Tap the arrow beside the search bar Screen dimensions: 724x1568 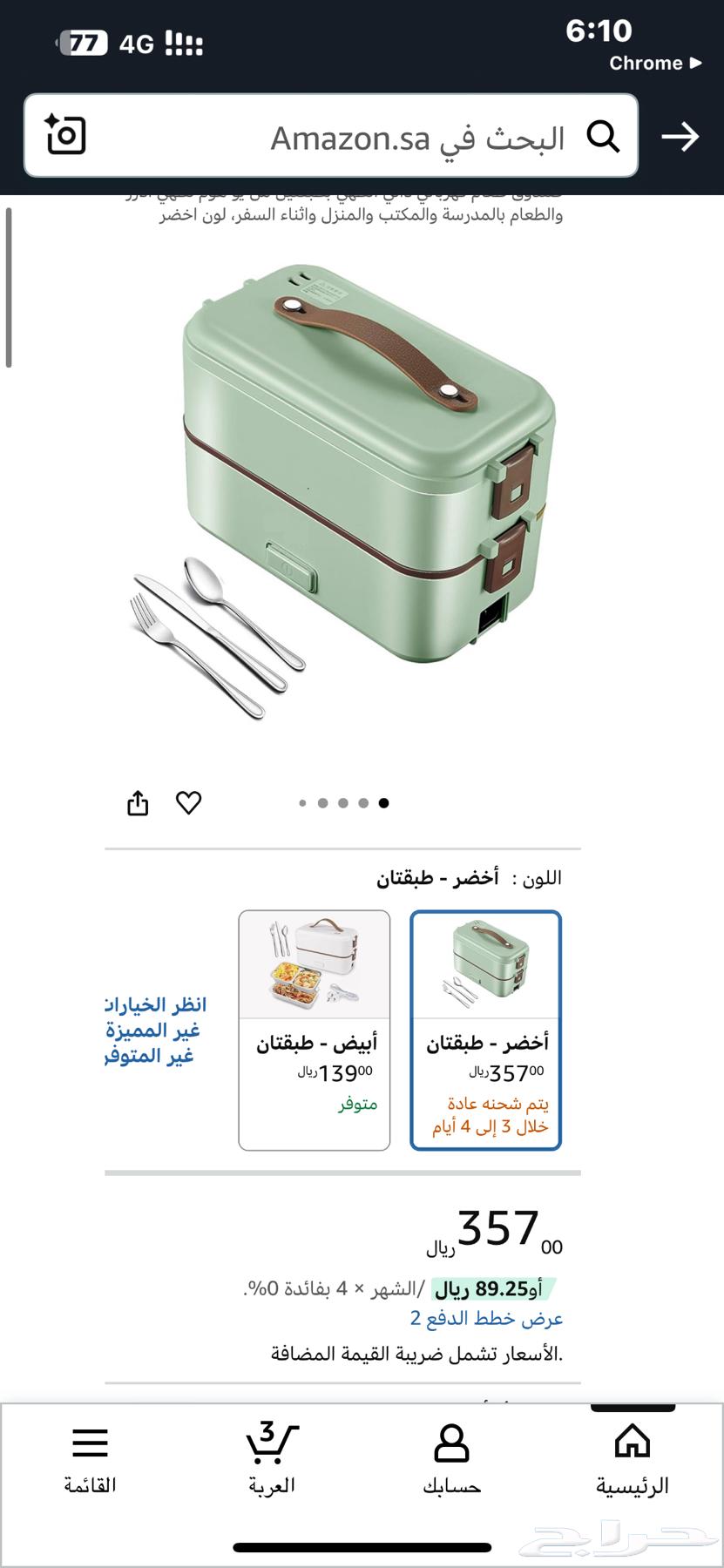[x=680, y=137]
